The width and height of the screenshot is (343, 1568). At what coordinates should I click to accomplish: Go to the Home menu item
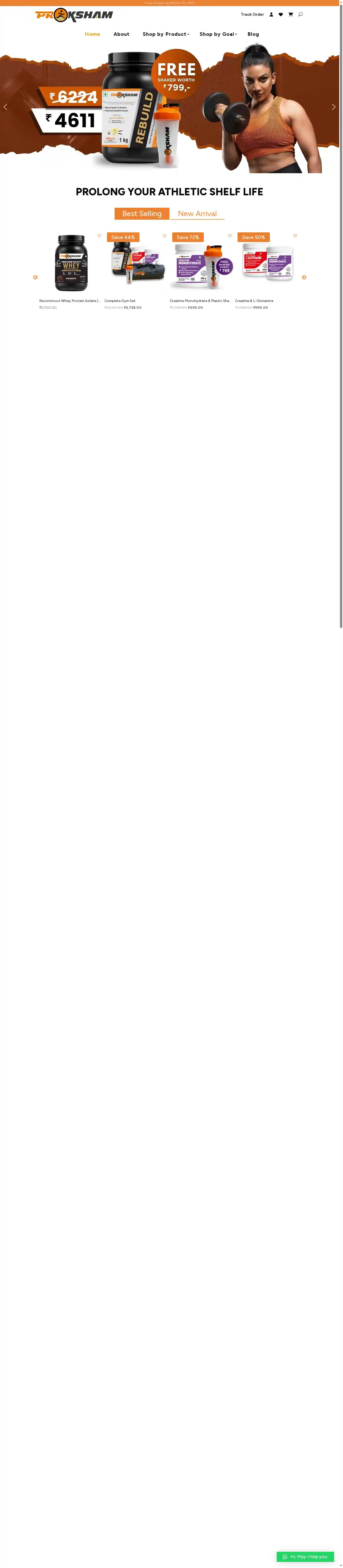(x=92, y=34)
